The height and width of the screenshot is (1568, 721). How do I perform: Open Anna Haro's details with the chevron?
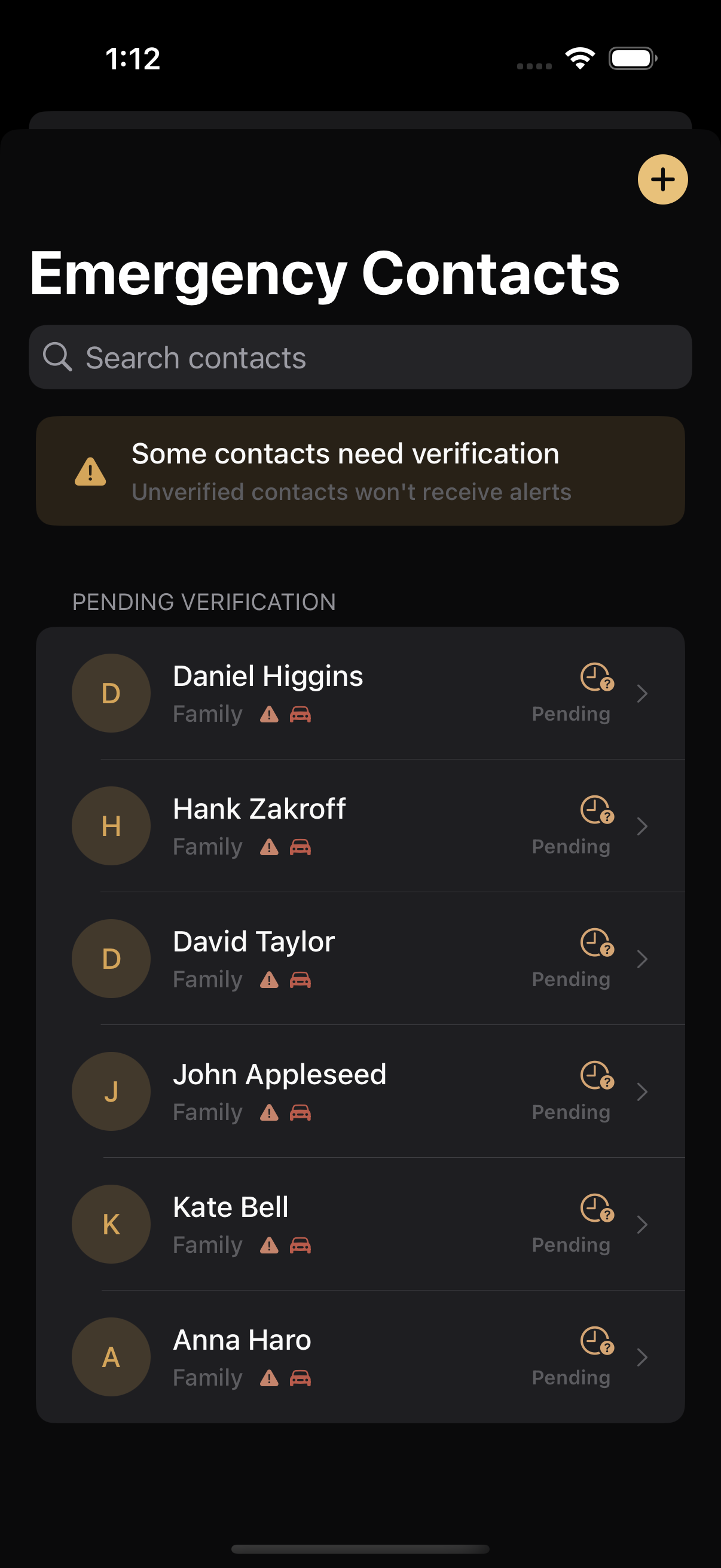tap(643, 1357)
